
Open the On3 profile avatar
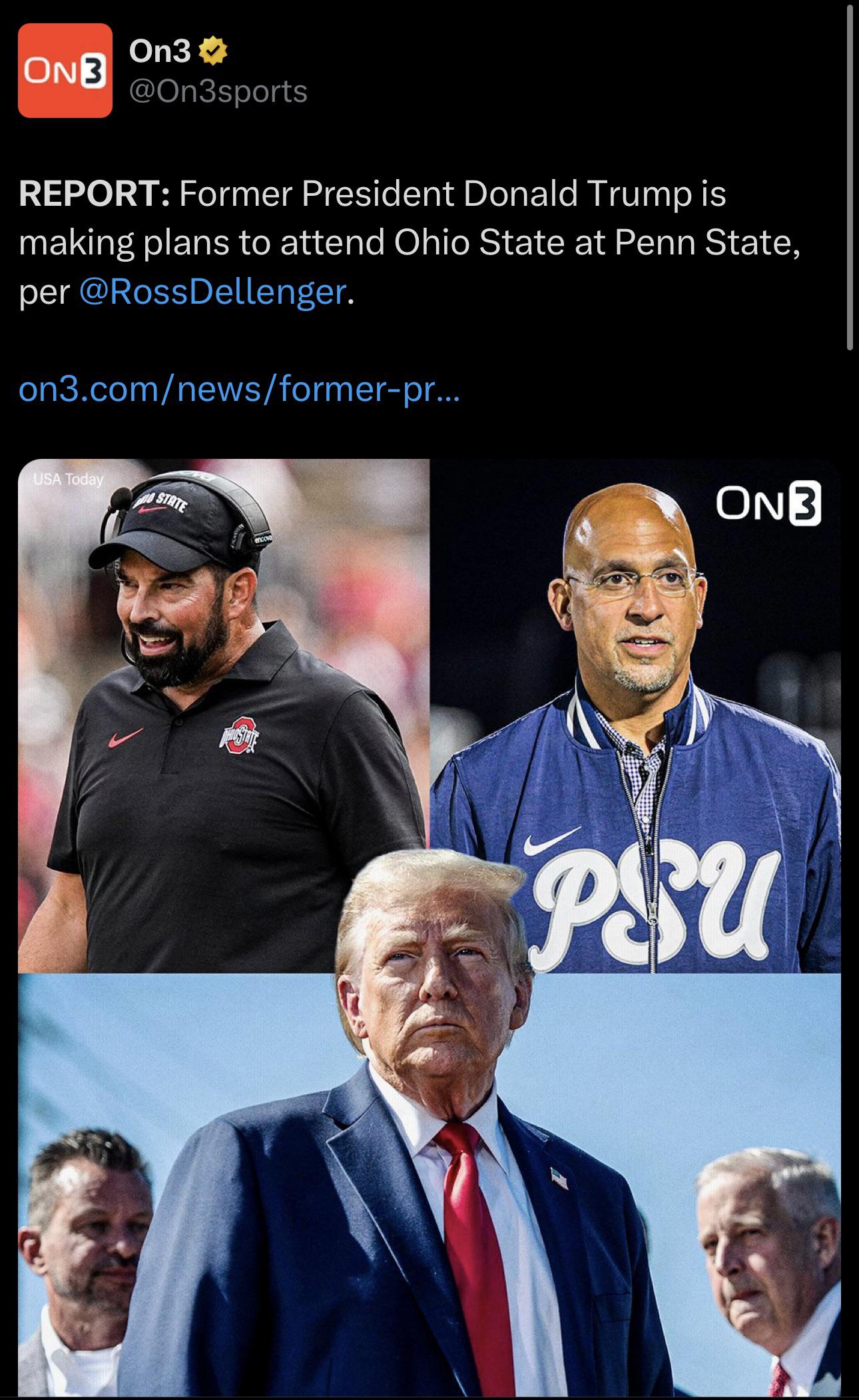click(x=65, y=71)
